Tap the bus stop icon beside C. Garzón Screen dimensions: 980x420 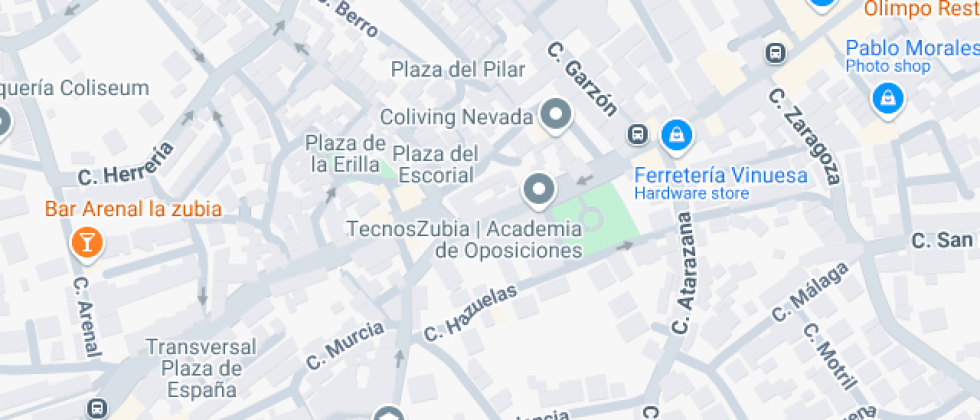pyautogui.click(x=637, y=133)
